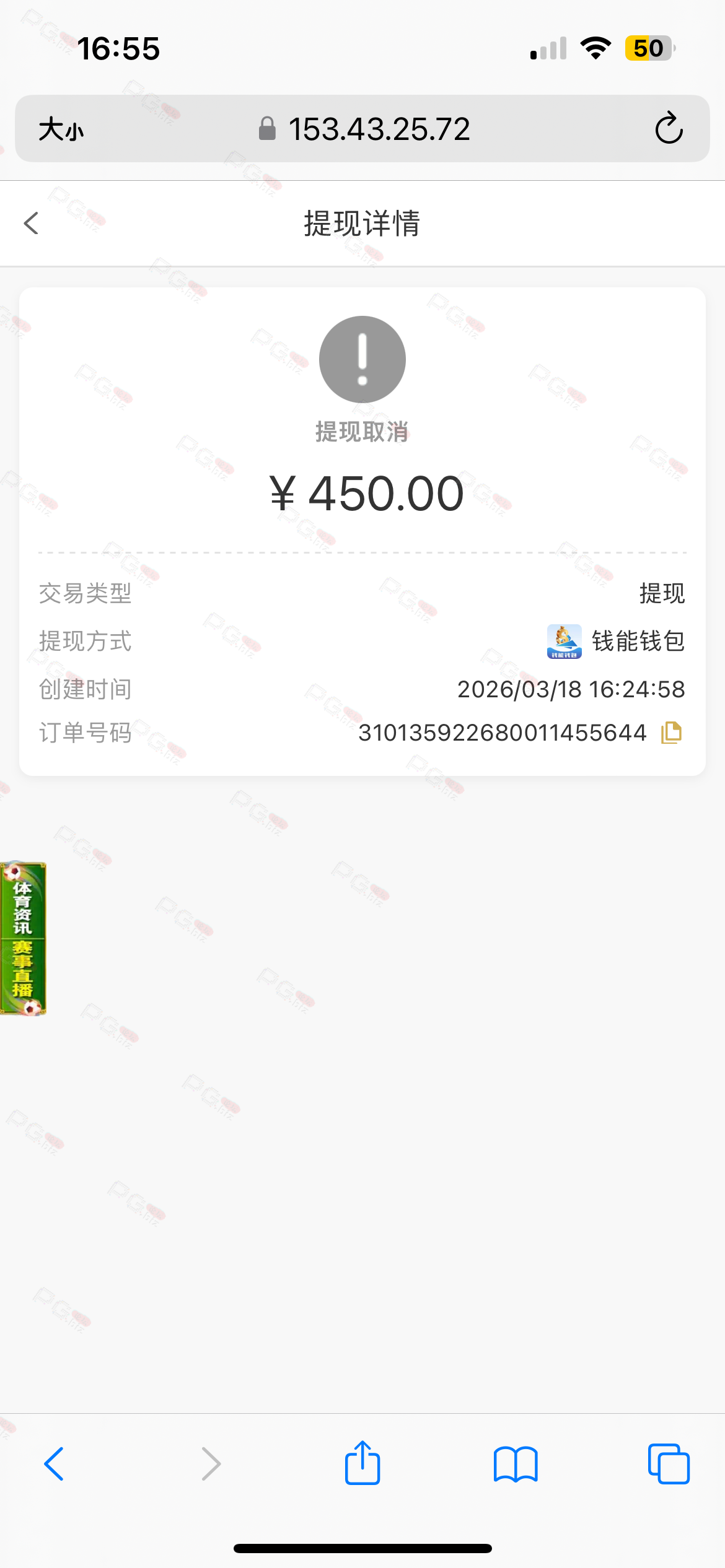Navigate back in Safari's bottom toolbar
This screenshot has height=1568, width=725.
click(x=54, y=1464)
